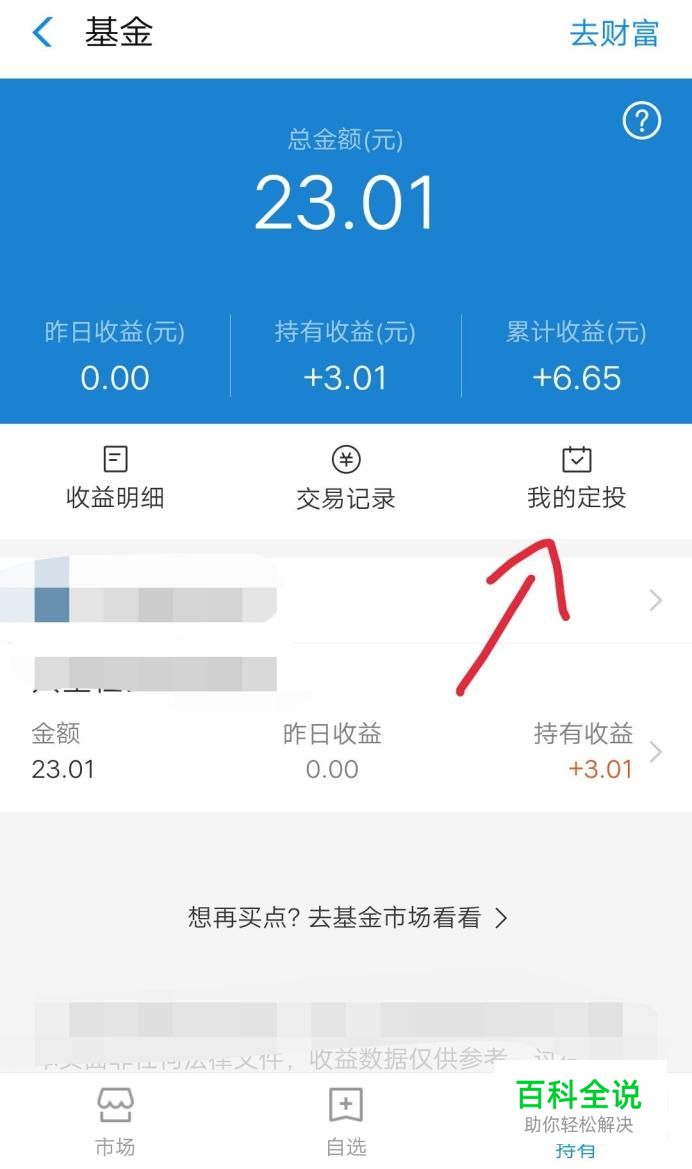The width and height of the screenshot is (692, 1169).
Task: Tap the help question mark icon
Action: (641, 121)
